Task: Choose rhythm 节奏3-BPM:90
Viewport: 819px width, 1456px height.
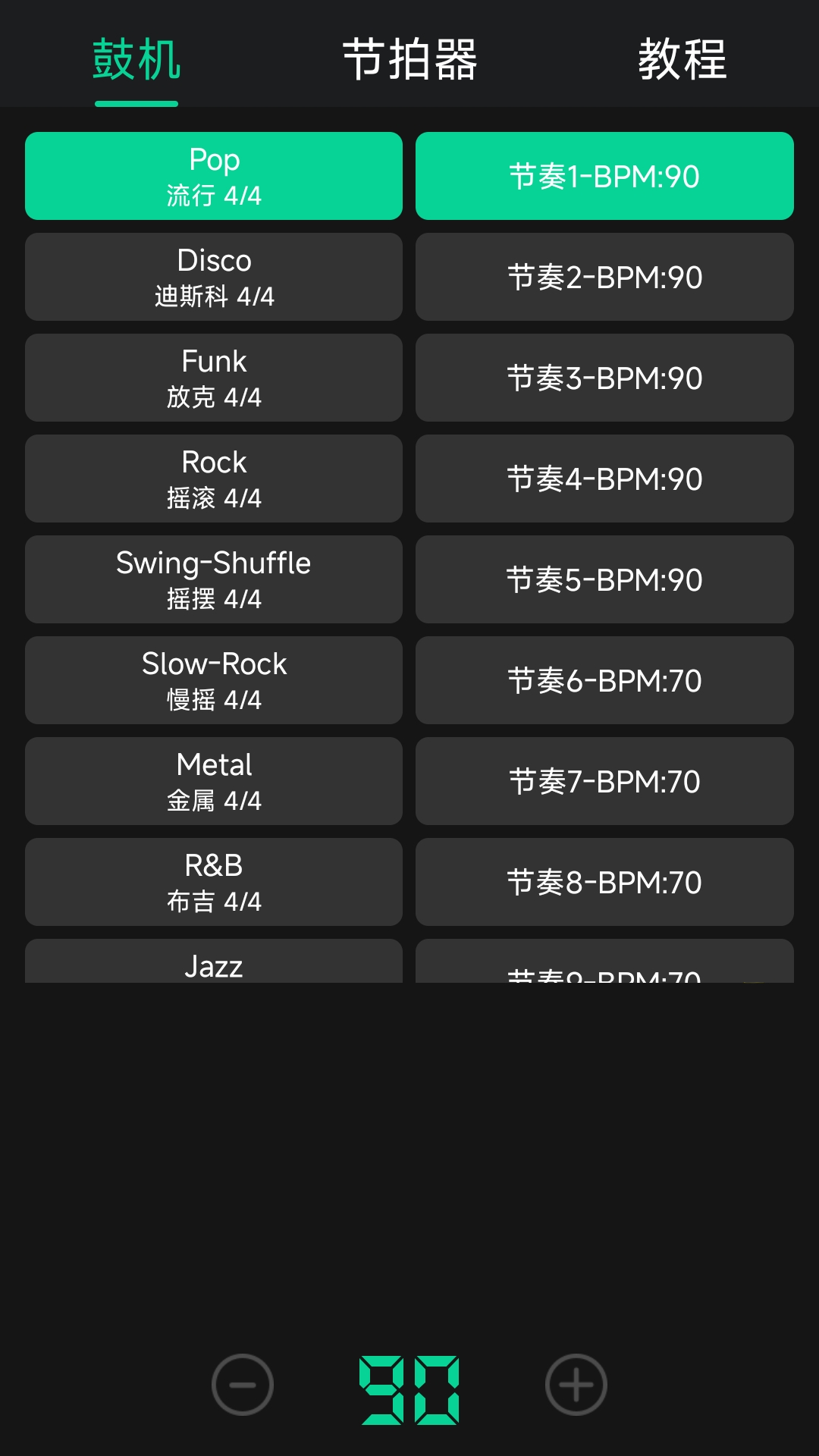Action: pyautogui.click(x=604, y=377)
